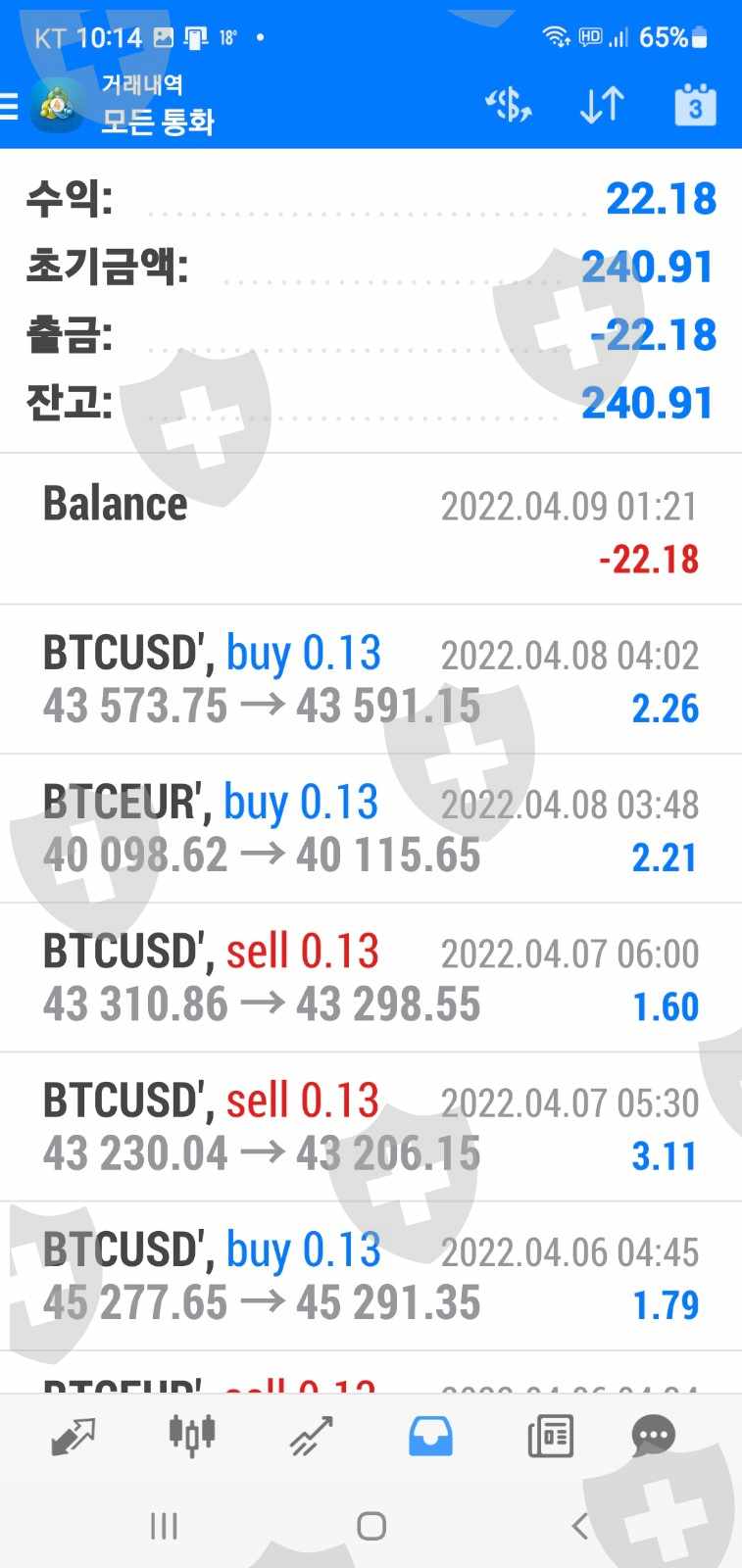This screenshot has width=742, height=1568.
Task: Open the hamburger drawer menu
Action: pos(10,106)
